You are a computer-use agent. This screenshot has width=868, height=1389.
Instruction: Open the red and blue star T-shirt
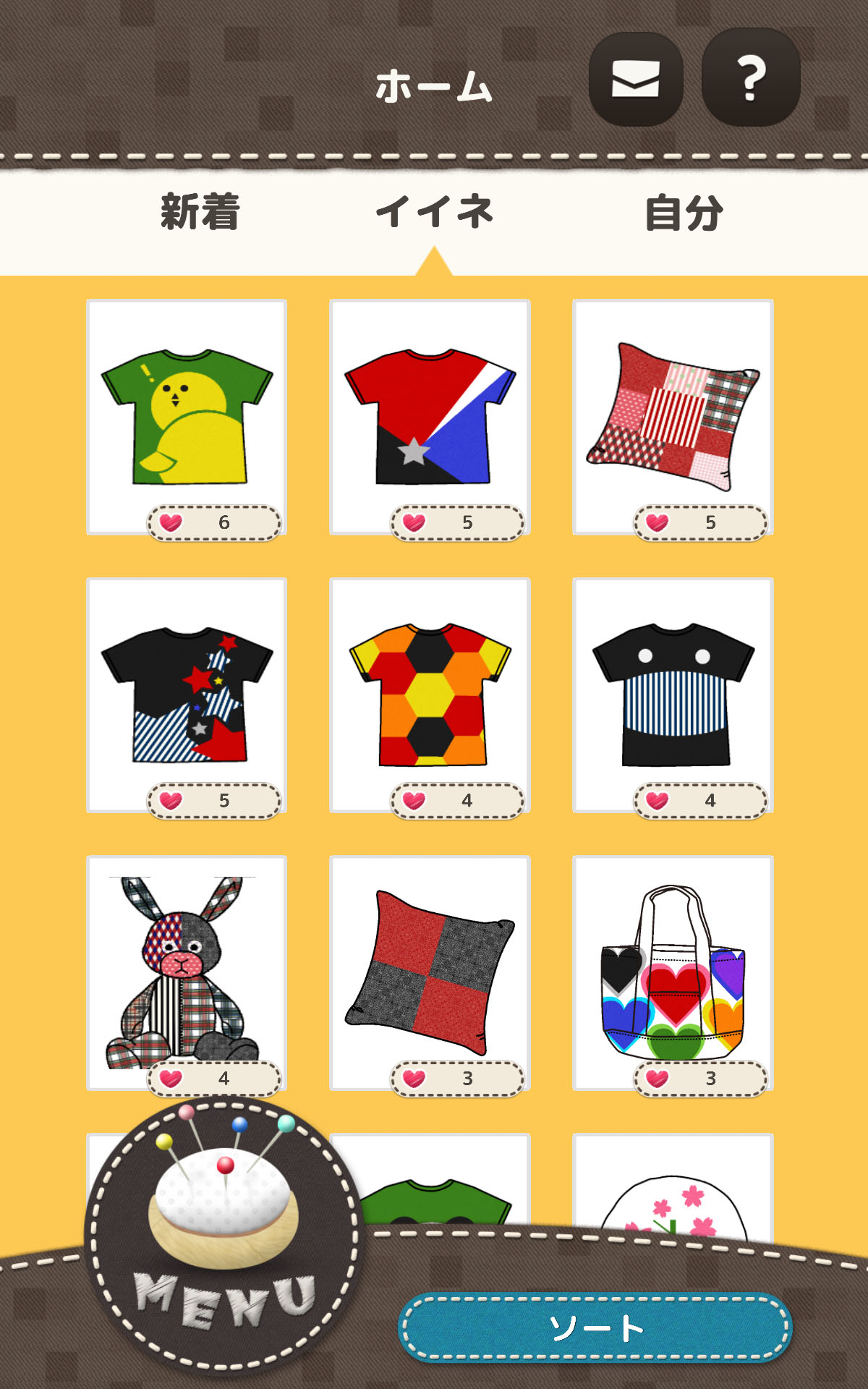pyautogui.click(x=430, y=417)
